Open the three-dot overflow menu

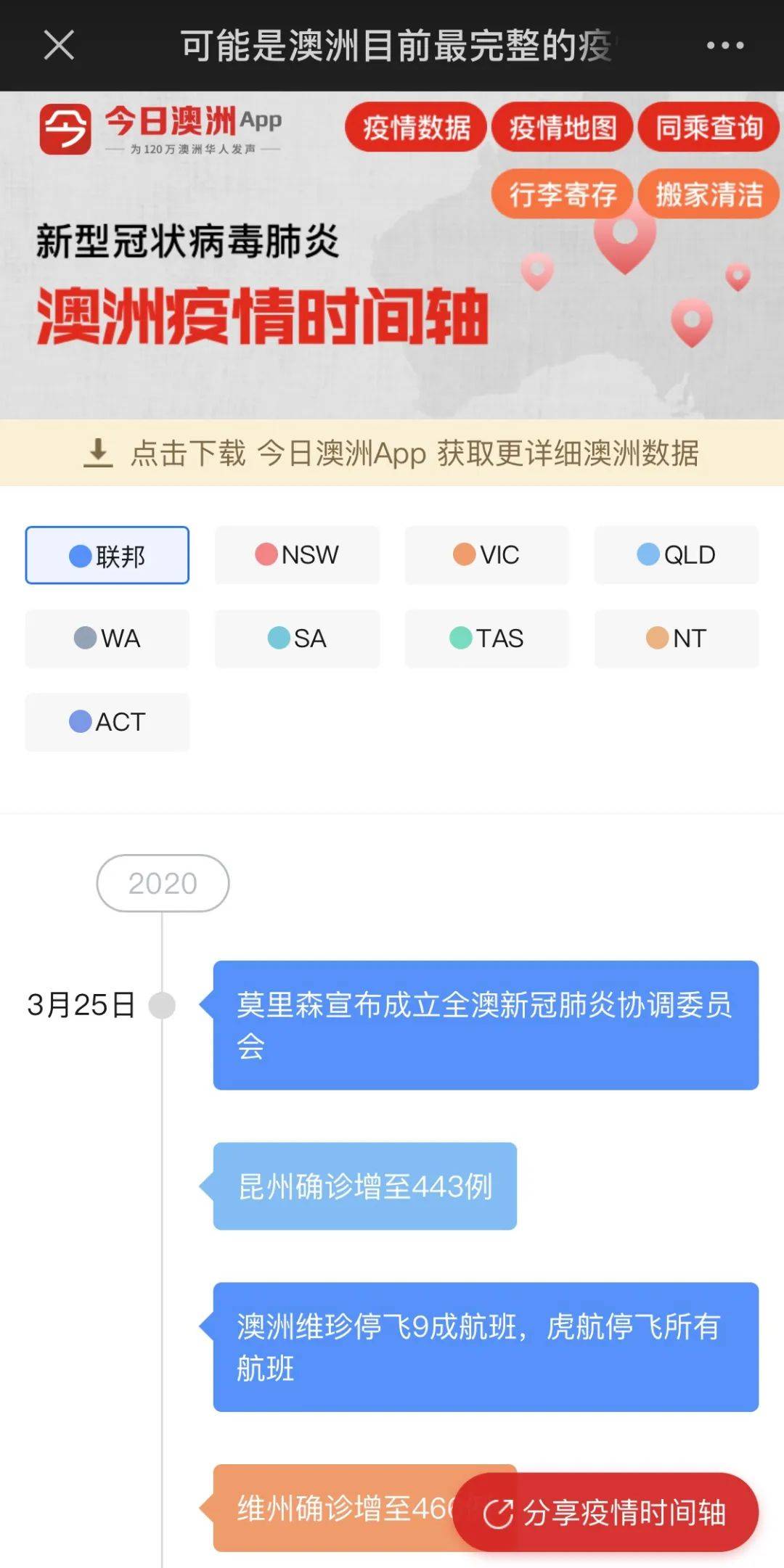pos(724,45)
